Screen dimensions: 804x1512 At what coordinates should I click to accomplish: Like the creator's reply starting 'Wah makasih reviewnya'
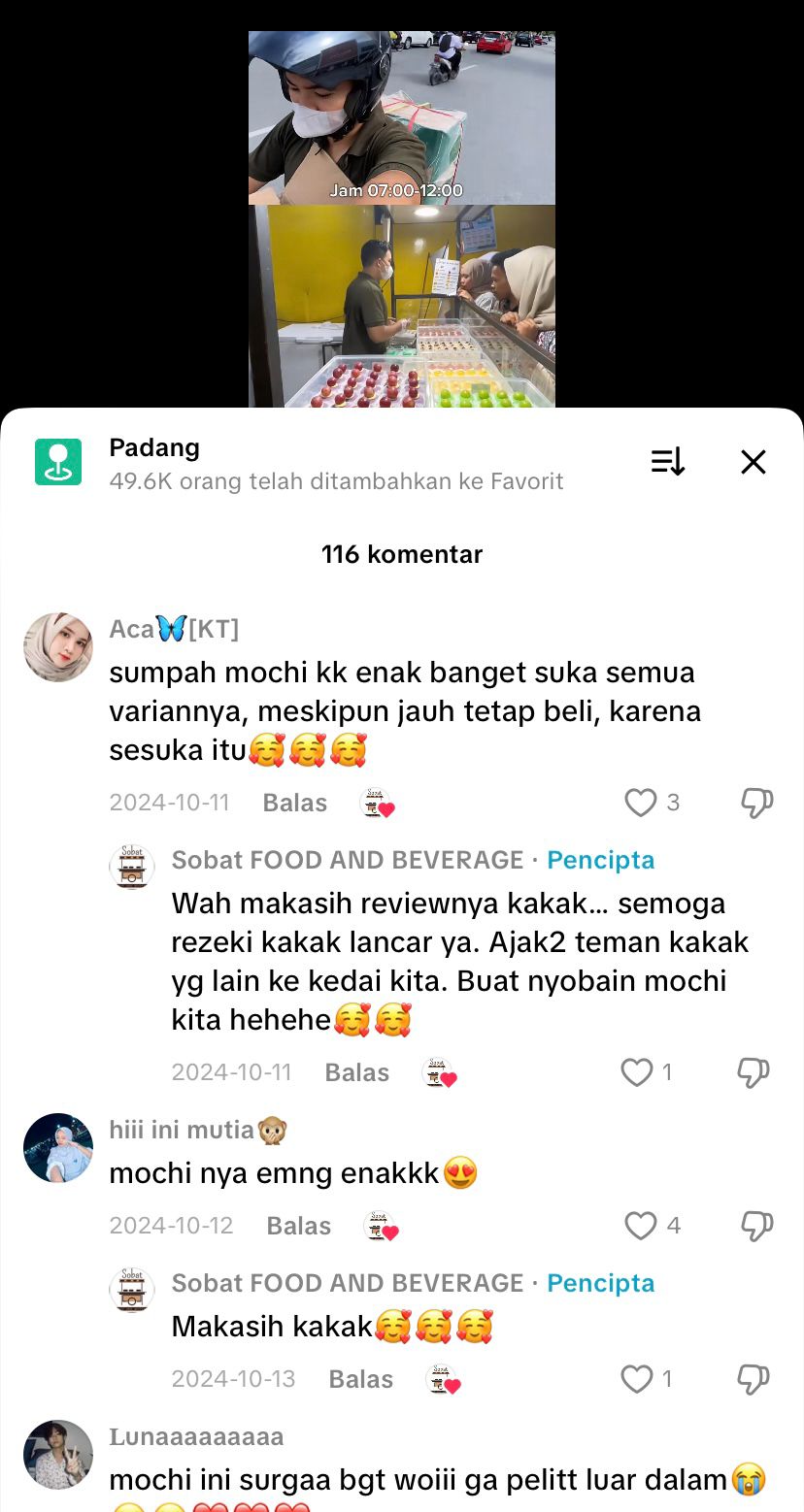(637, 1072)
